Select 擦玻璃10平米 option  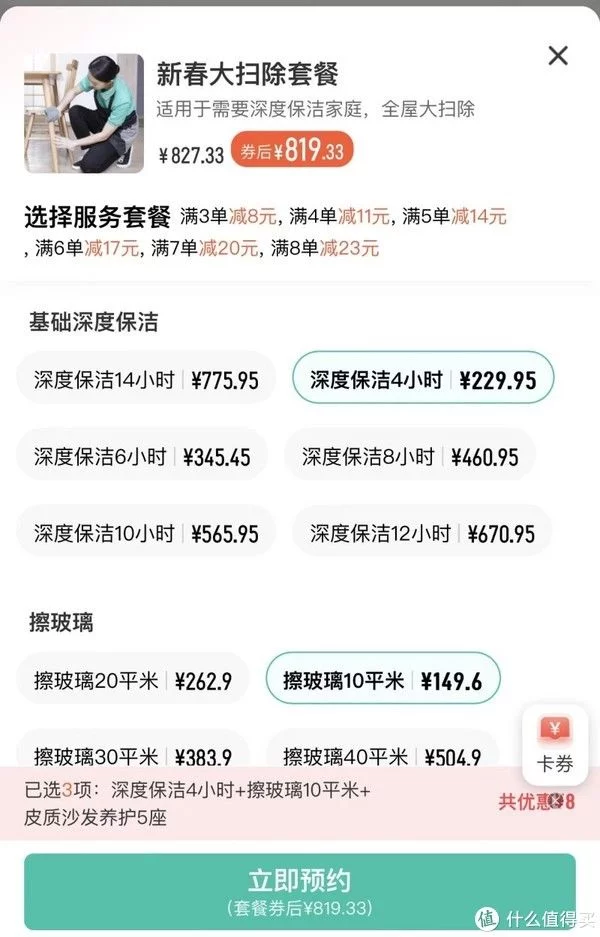click(382, 681)
